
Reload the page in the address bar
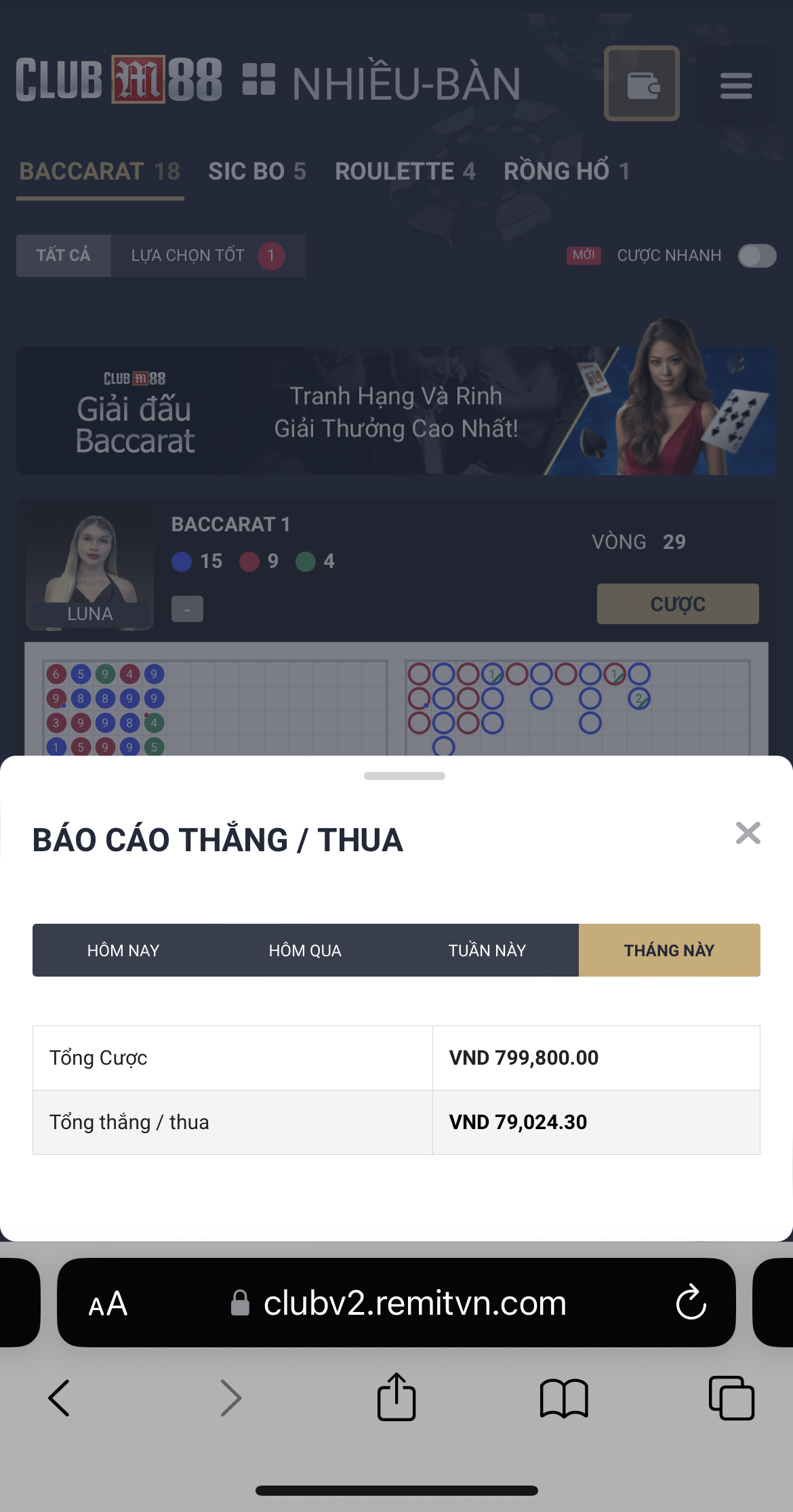[x=691, y=1303]
